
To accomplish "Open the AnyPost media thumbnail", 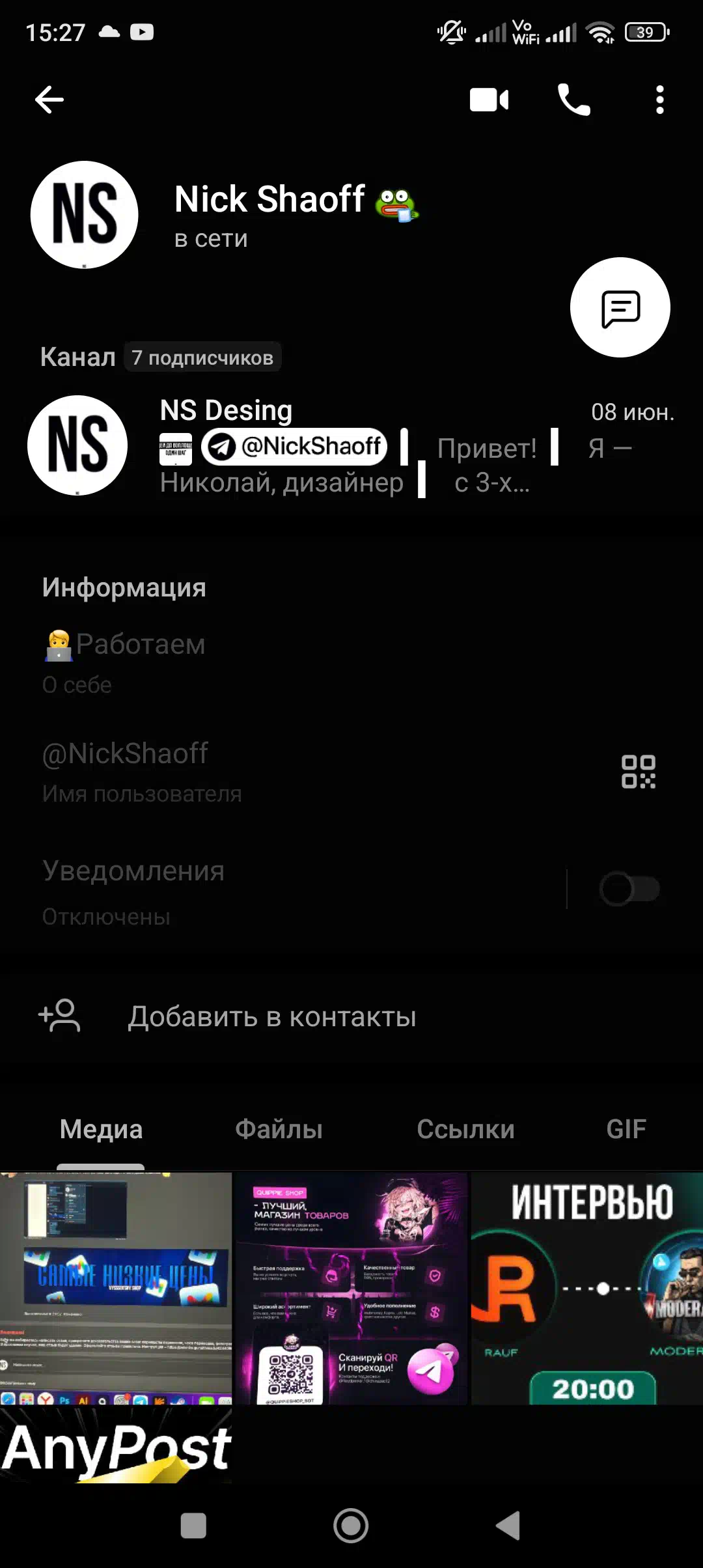I will [116, 1447].
